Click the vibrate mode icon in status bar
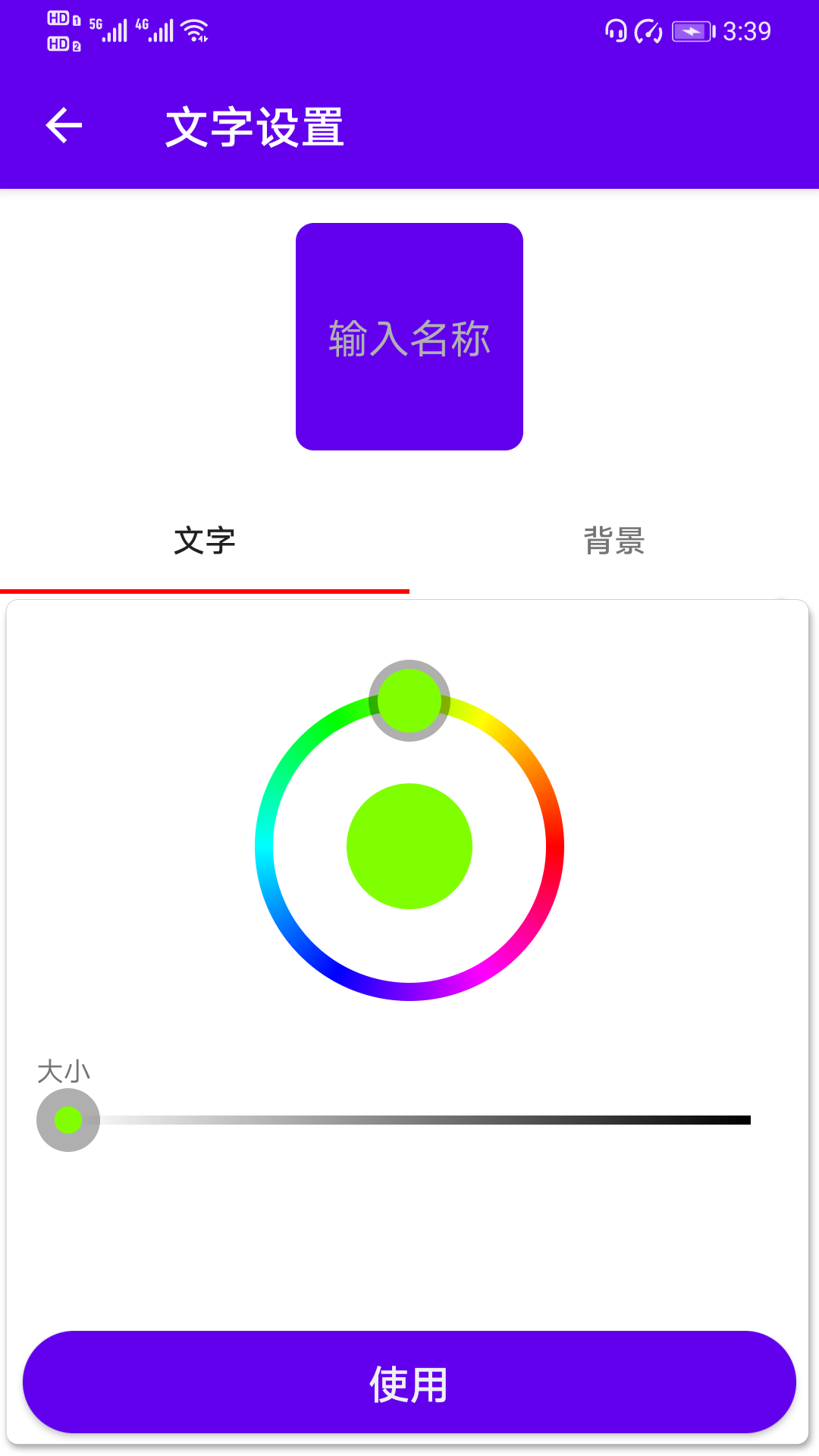Screen dimensions: 819x1456 (651, 31)
